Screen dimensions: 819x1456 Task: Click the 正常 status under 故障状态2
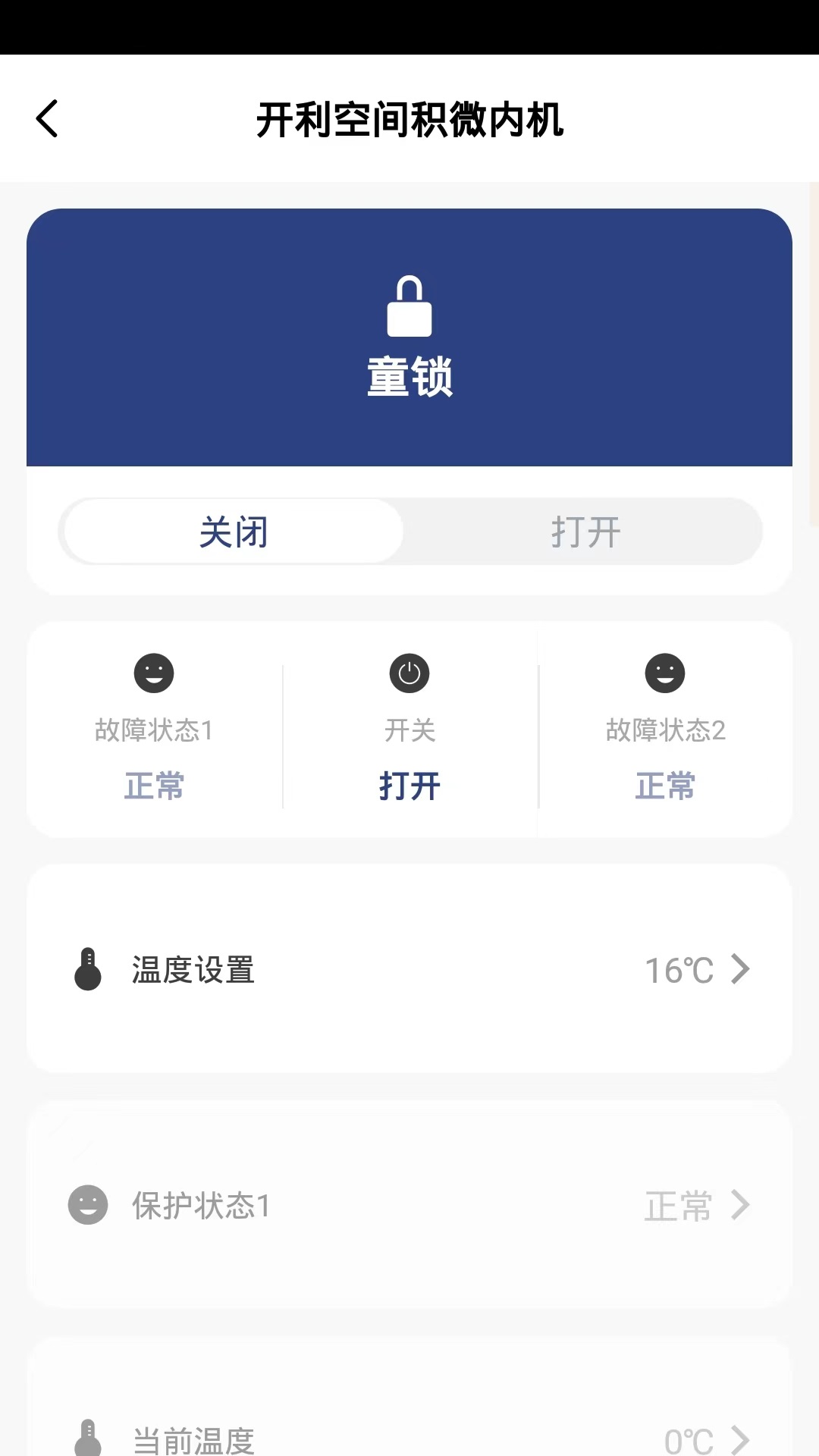coord(665,786)
